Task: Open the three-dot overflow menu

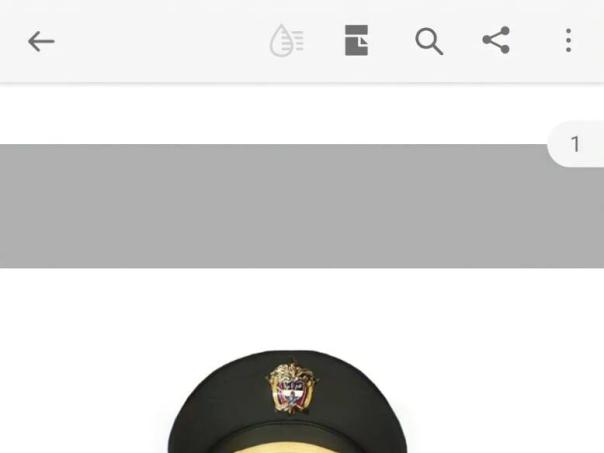Action: pyautogui.click(x=568, y=41)
